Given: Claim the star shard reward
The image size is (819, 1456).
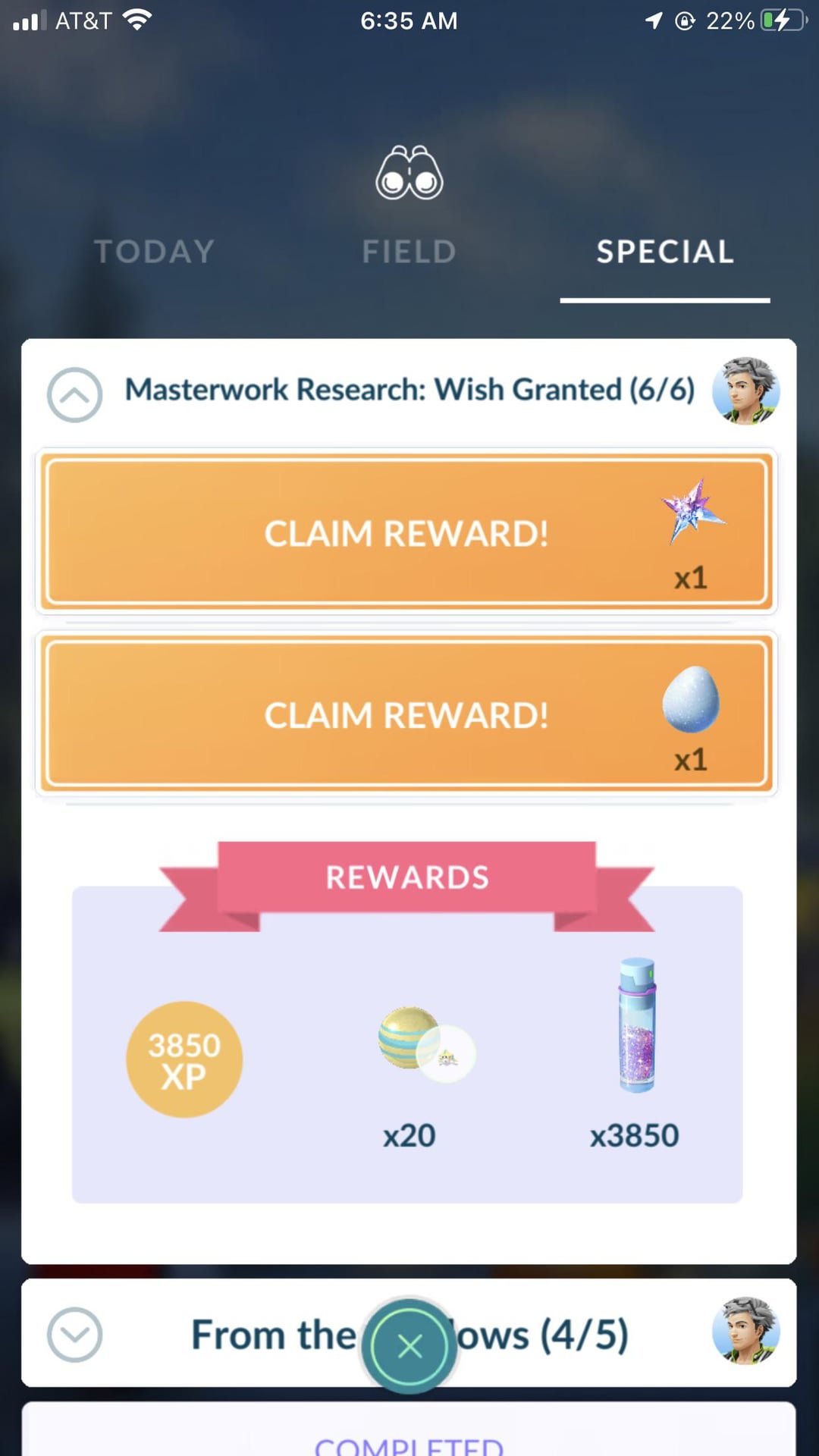Looking at the screenshot, I should pyautogui.click(x=406, y=532).
